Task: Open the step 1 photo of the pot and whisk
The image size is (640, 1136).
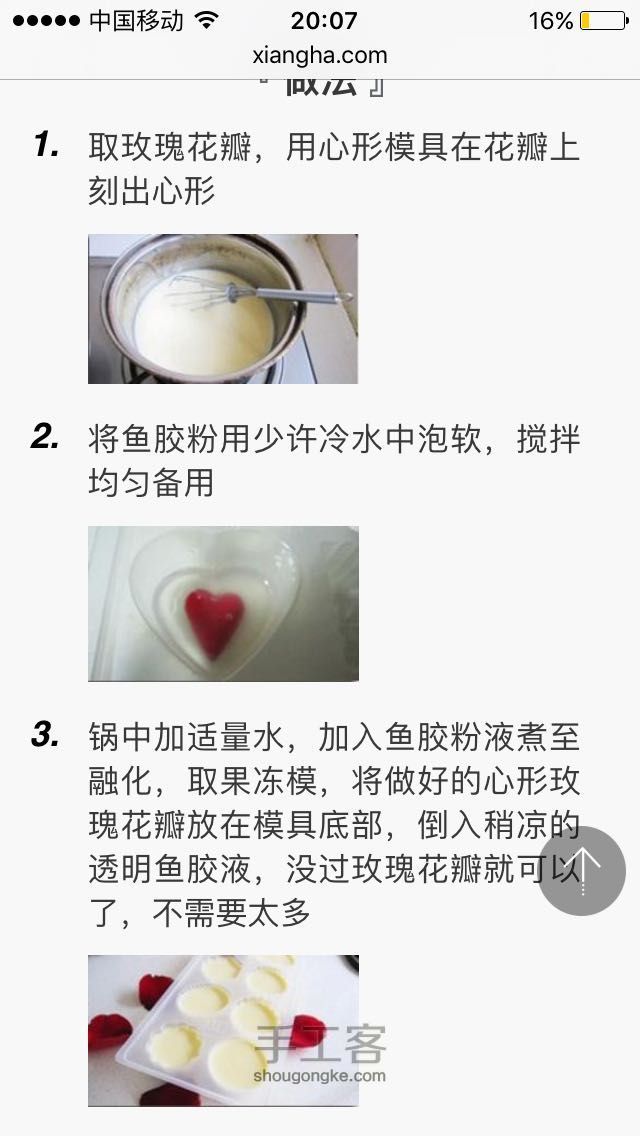Action: [x=223, y=309]
